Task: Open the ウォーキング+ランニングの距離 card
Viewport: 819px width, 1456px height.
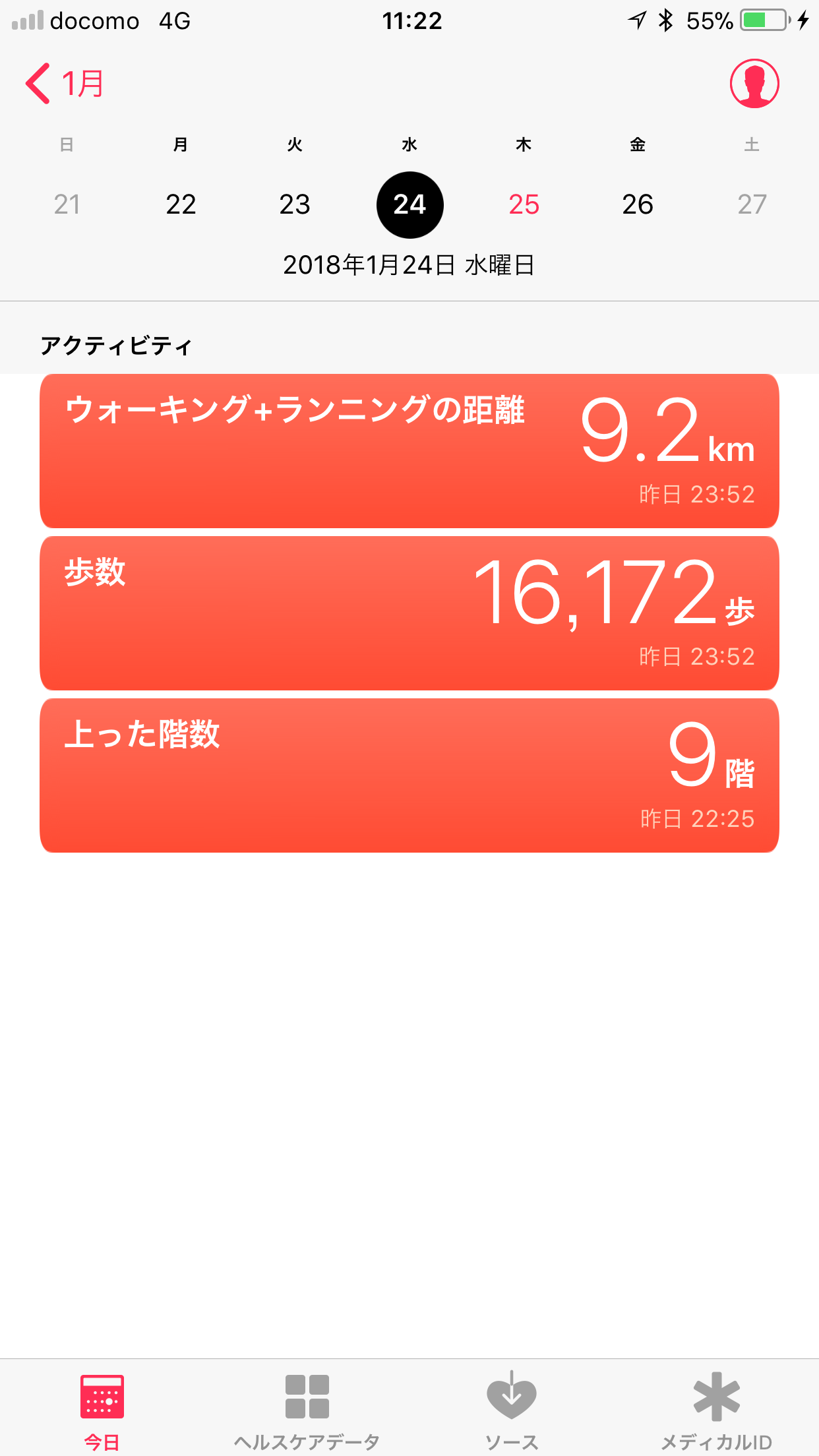Action: click(409, 451)
